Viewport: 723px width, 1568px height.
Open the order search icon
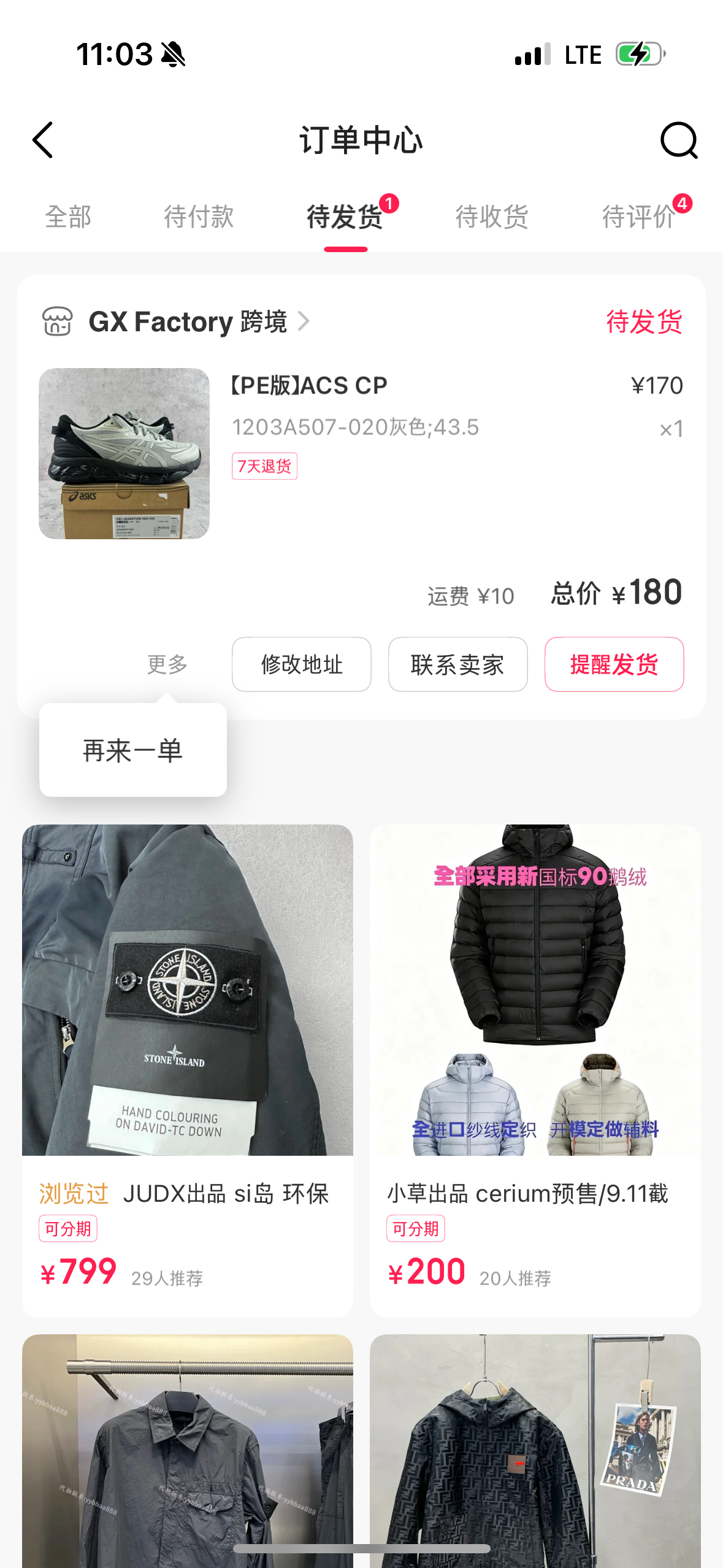click(x=678, y=140)
